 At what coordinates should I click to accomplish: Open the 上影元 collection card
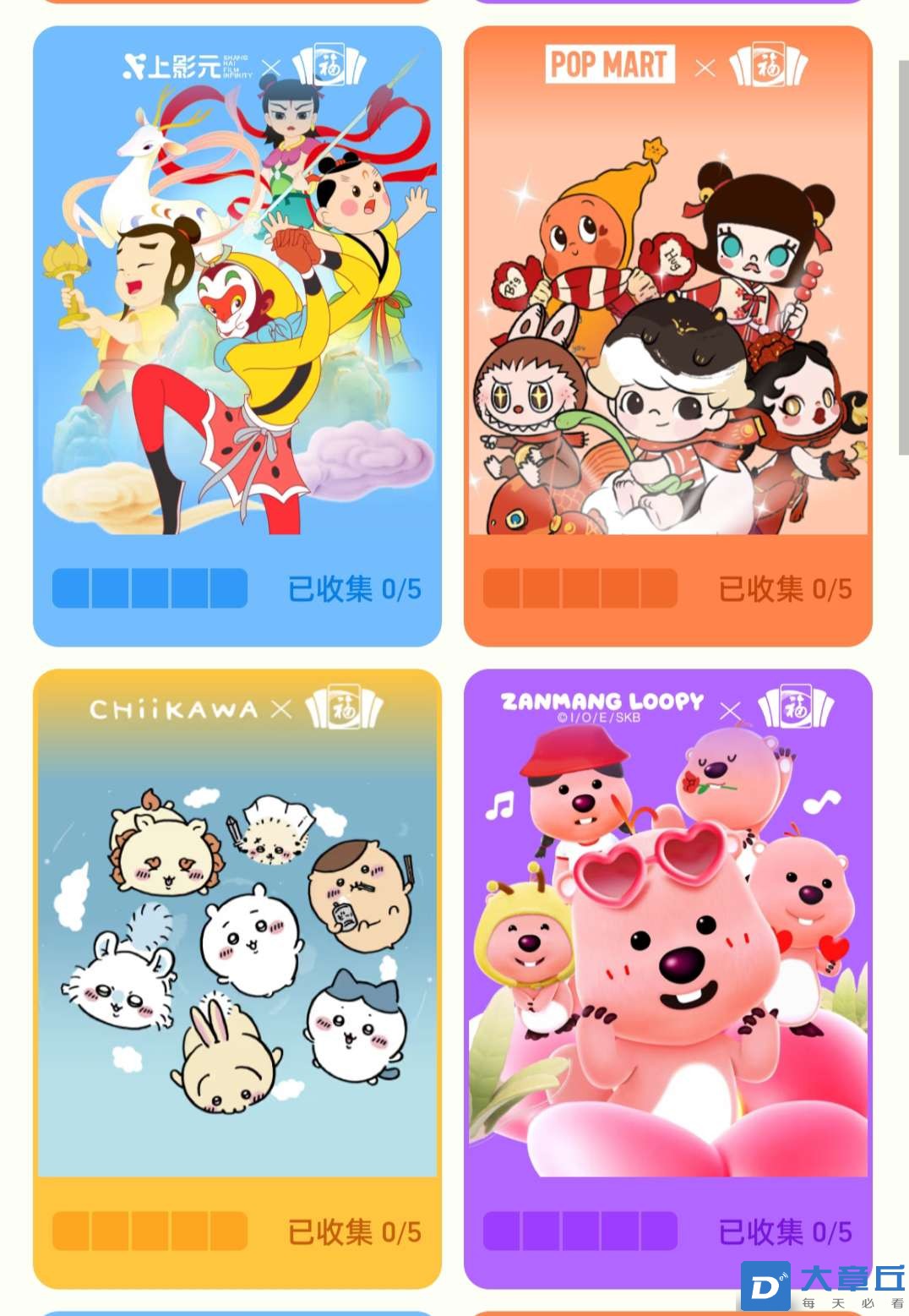click(237, 336)
